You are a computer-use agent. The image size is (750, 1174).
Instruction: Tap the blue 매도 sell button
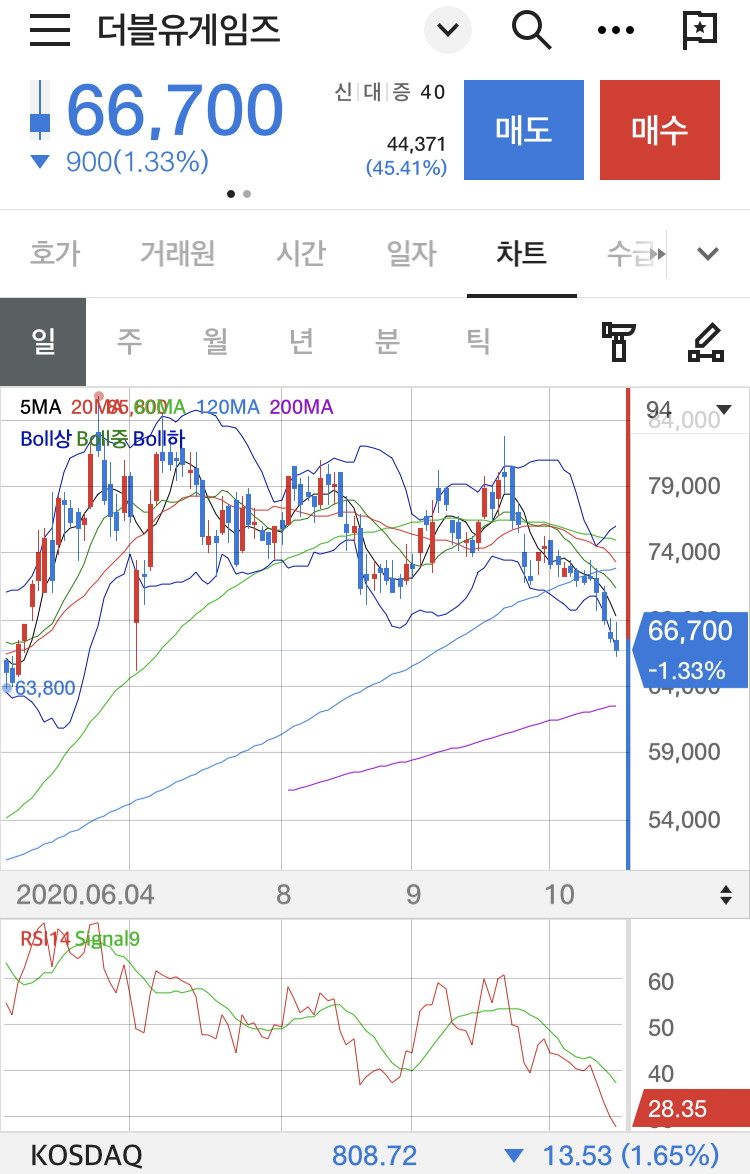click(x=524, y=130)
